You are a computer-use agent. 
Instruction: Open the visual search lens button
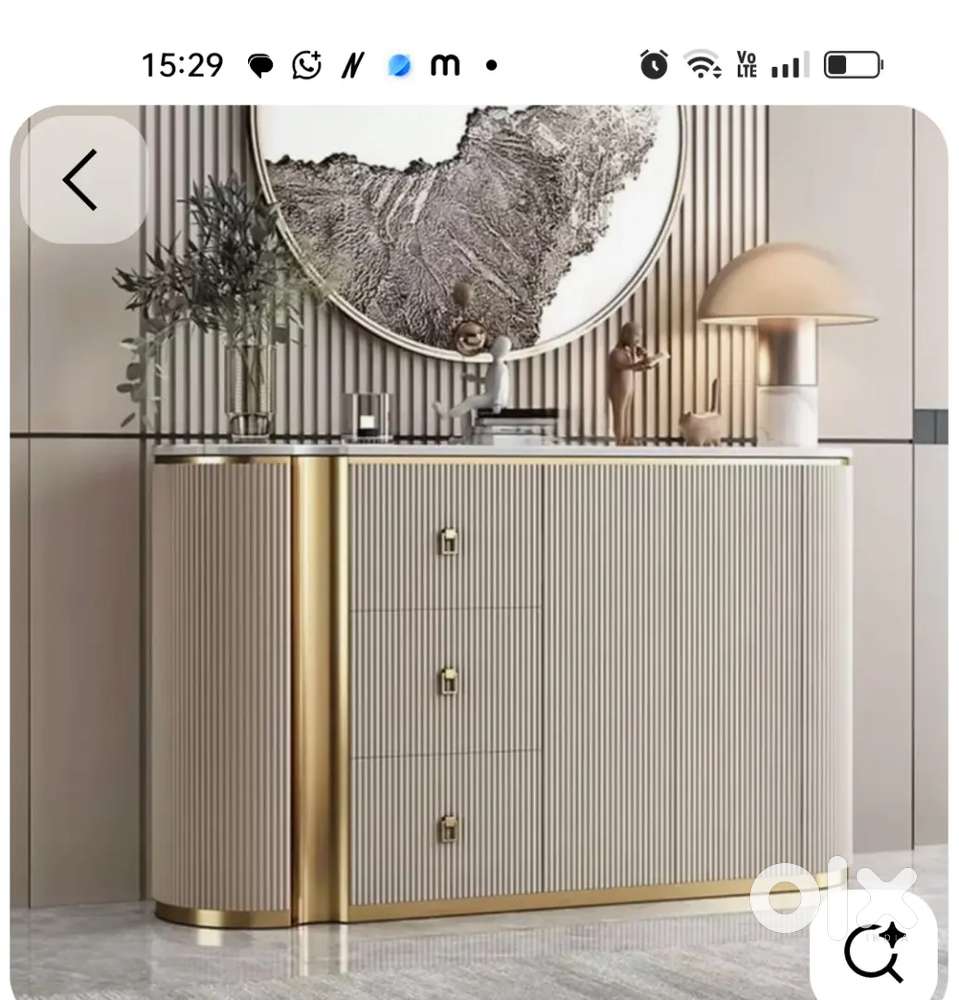(874, 951)
